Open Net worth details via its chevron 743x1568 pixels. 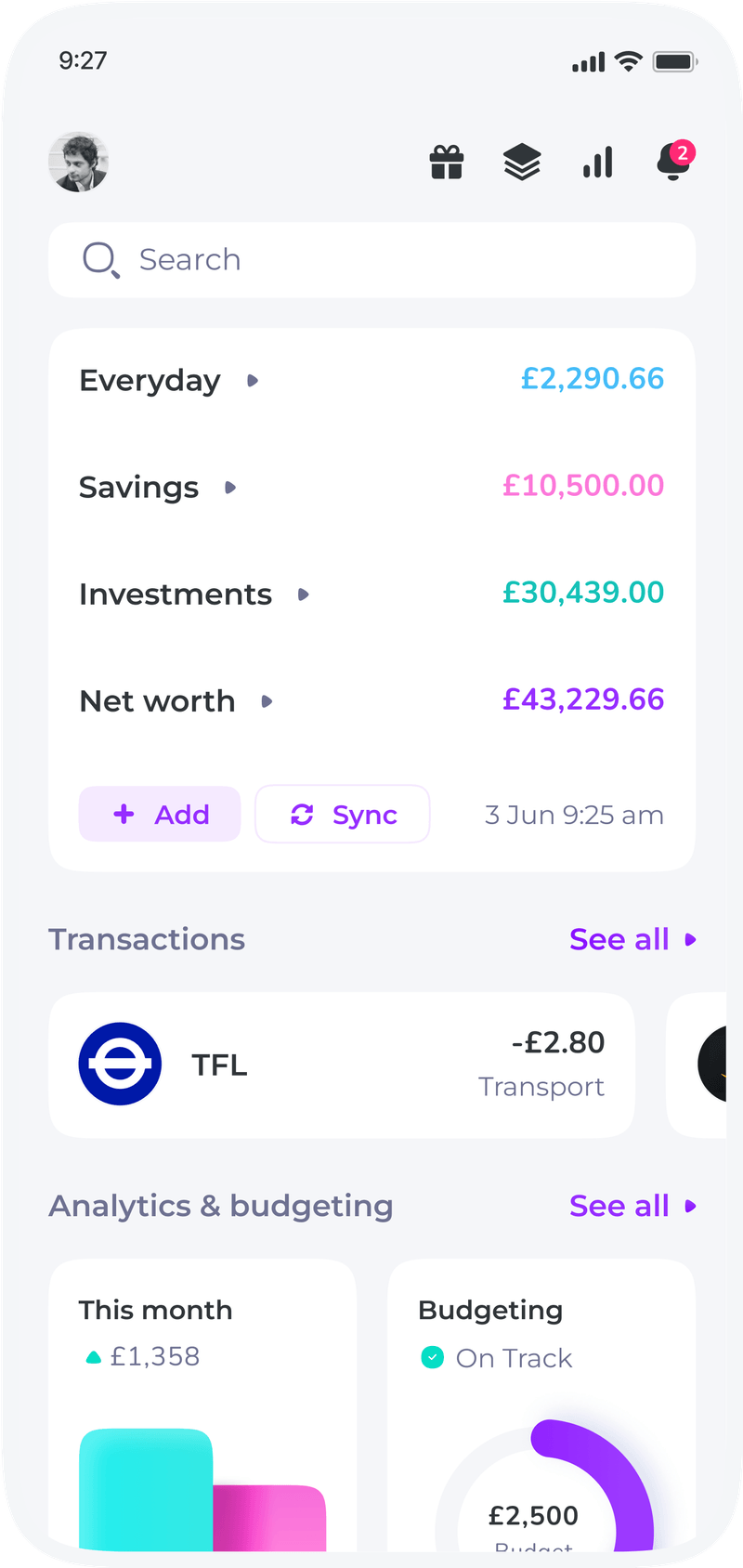coord(267,702)
